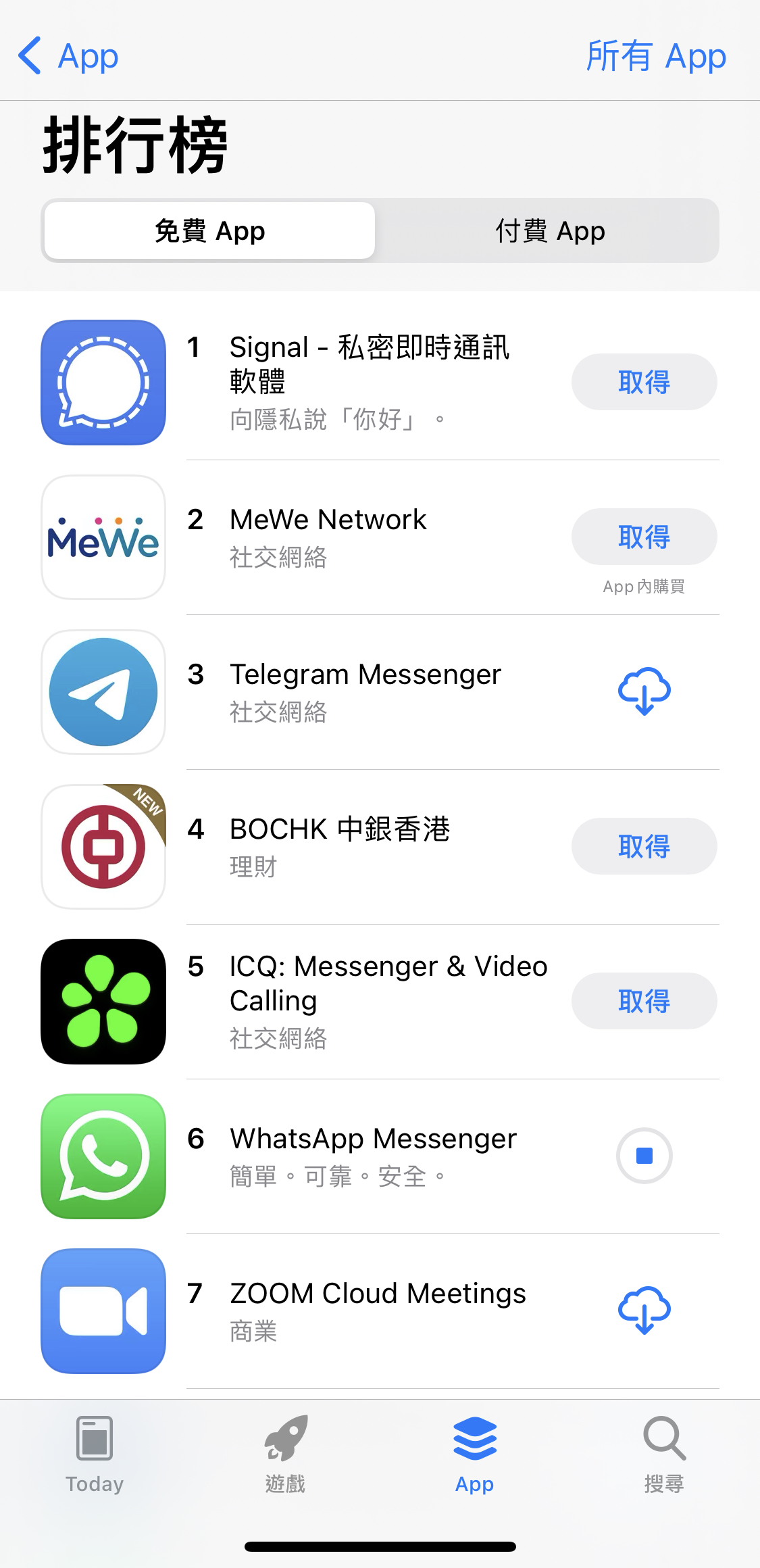Download ZOOM Cloud Meetings from cloud

644,1310
